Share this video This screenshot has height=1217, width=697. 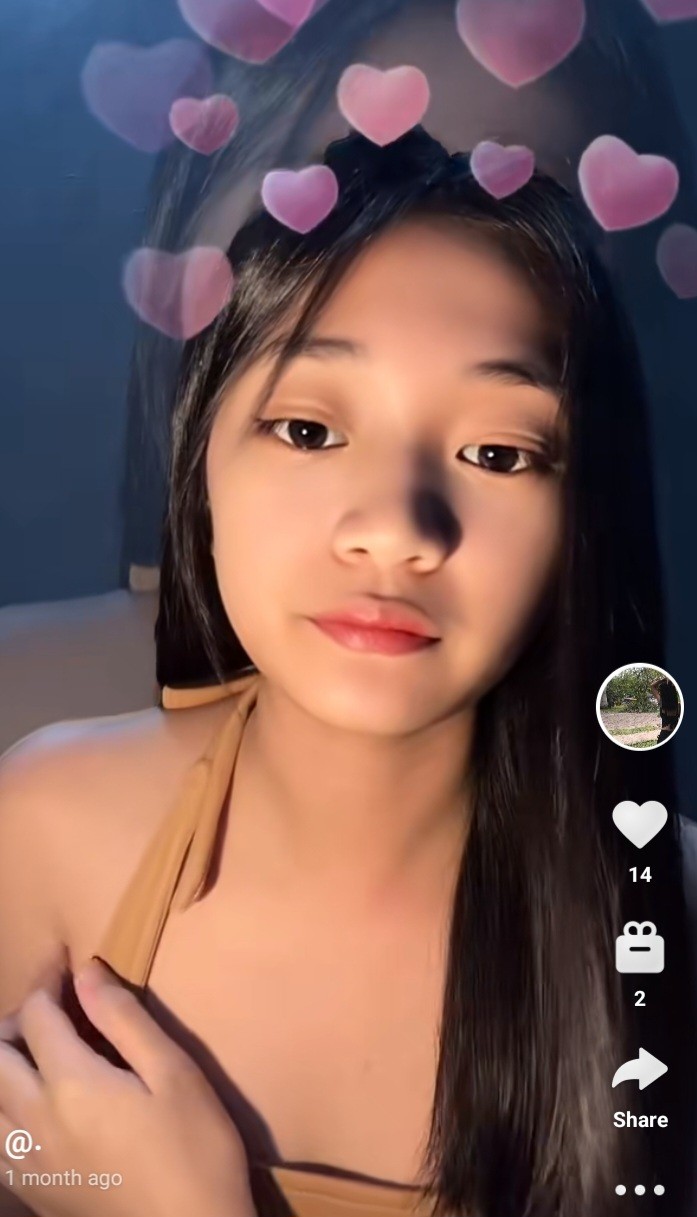[x=640, y=1071]
